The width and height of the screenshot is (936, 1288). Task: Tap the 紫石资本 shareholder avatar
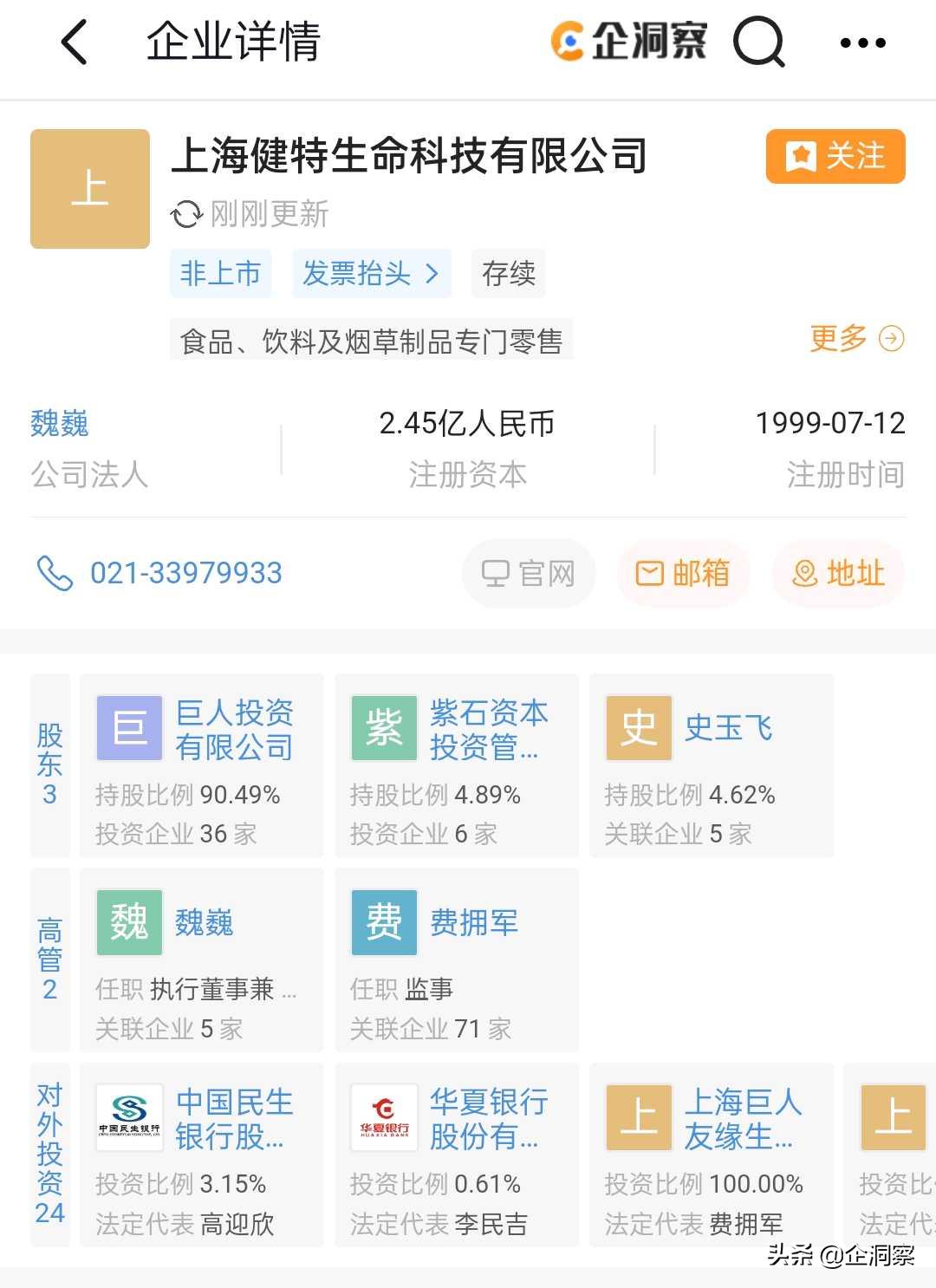pyautogui.click(x=383, y=726)
